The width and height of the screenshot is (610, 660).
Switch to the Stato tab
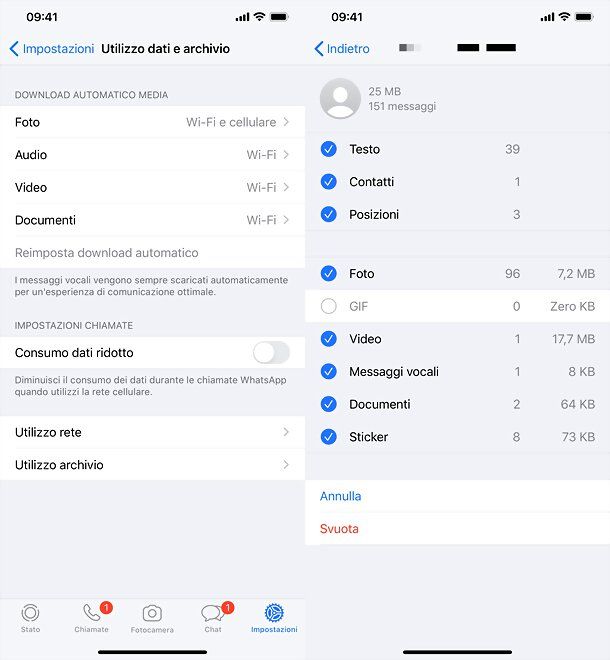tap(30, 618)
